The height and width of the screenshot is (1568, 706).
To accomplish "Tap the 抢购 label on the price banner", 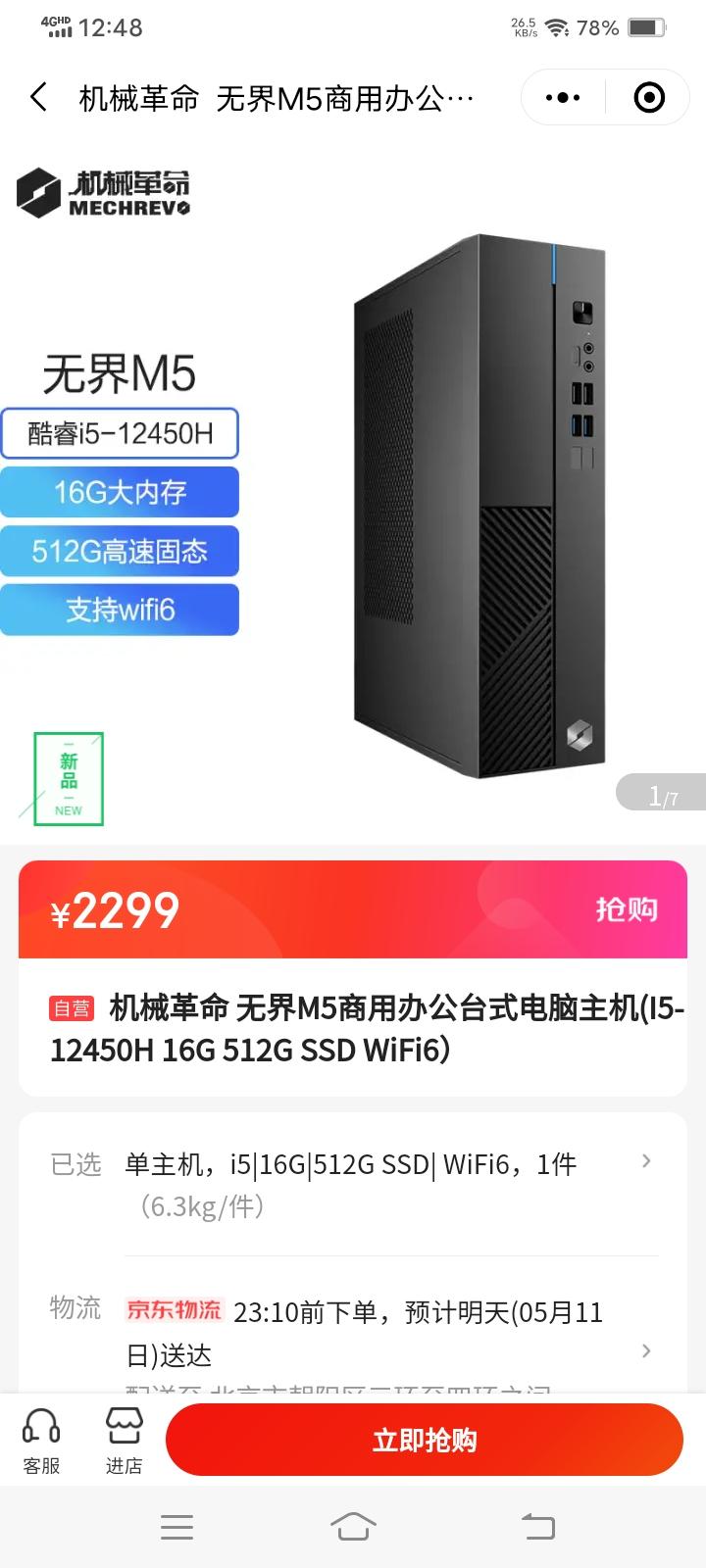I will pos(627,909).
